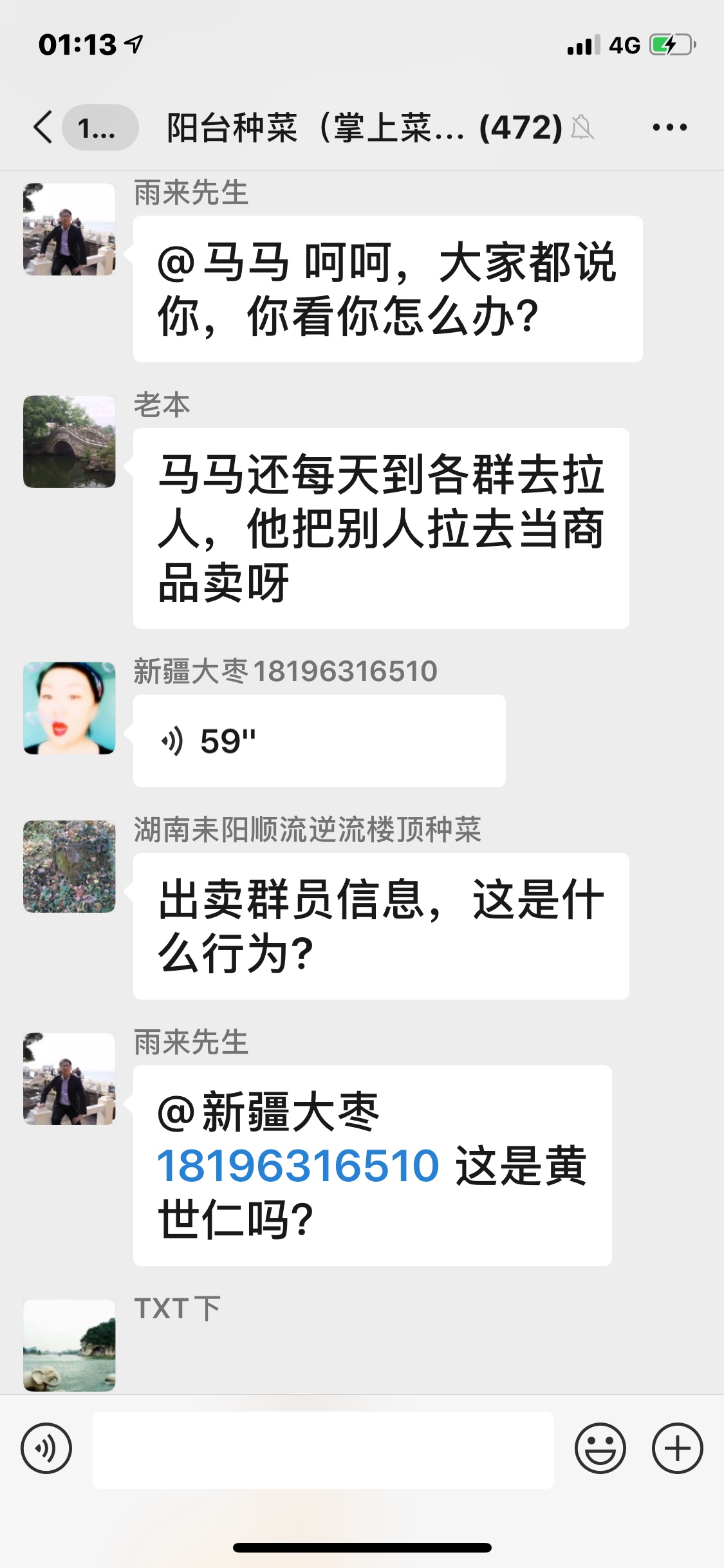Open 老本's profile avatar
The image size is (724, 1568).
[70, 442]
